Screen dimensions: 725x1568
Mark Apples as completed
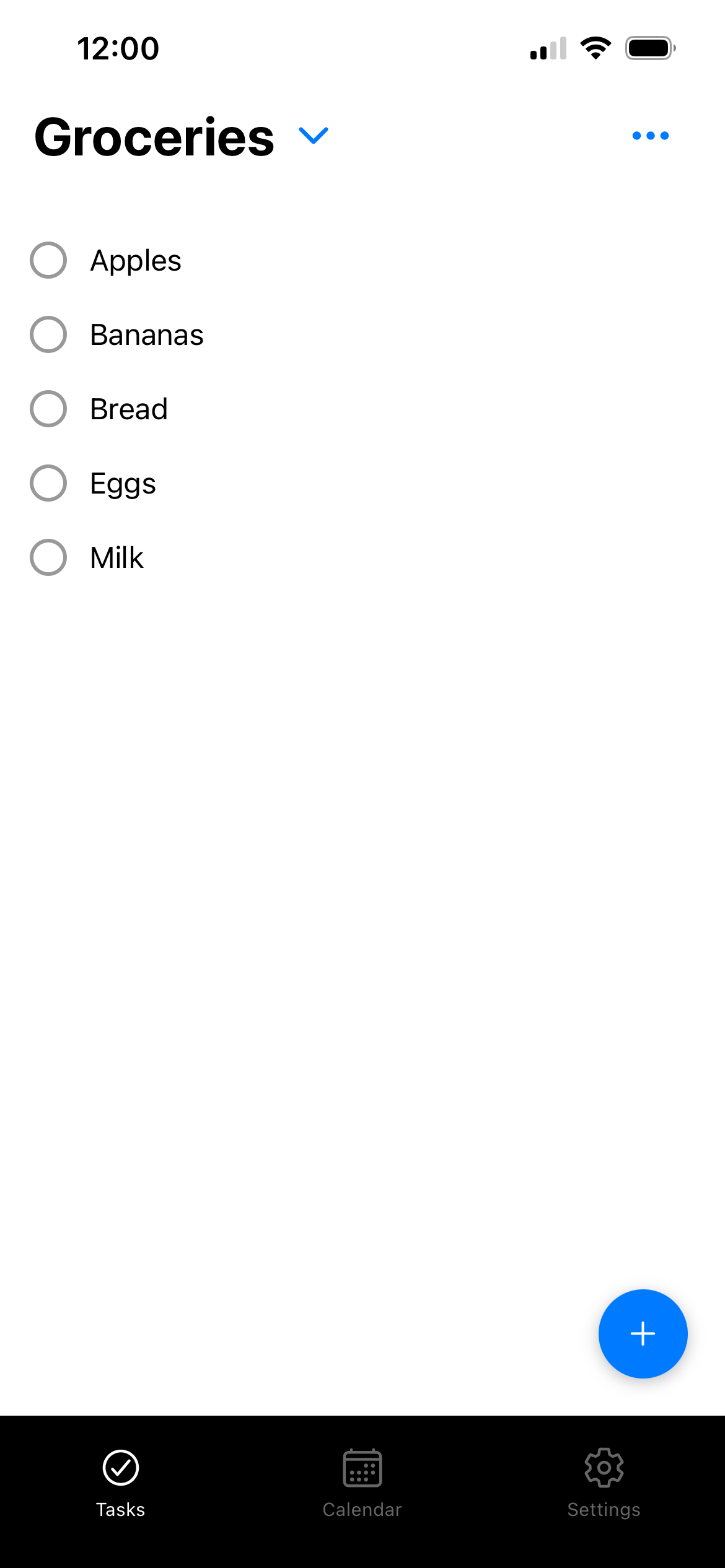click(x=48, y=260)
